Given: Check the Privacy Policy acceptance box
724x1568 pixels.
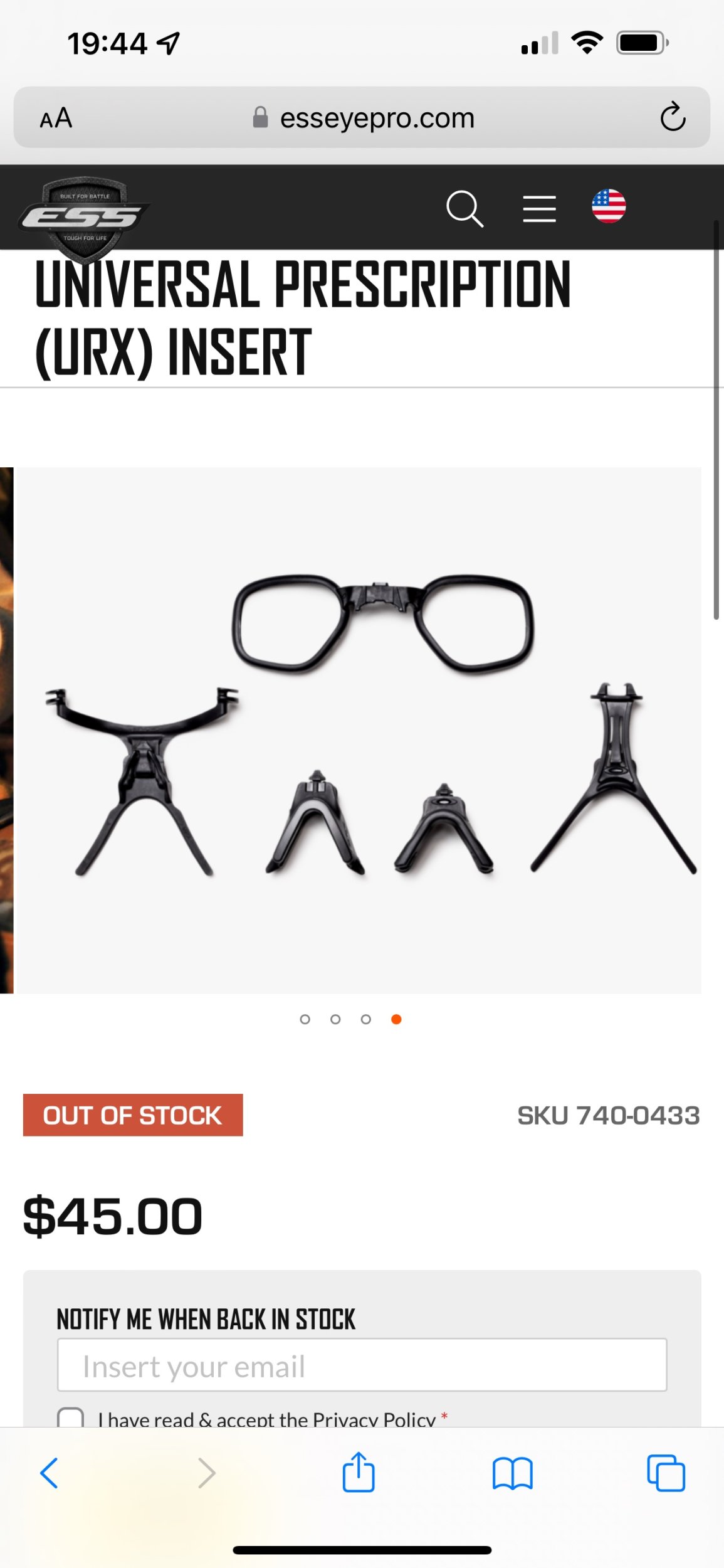Looking at the screenshot, I should click(x=70, y=1417).
